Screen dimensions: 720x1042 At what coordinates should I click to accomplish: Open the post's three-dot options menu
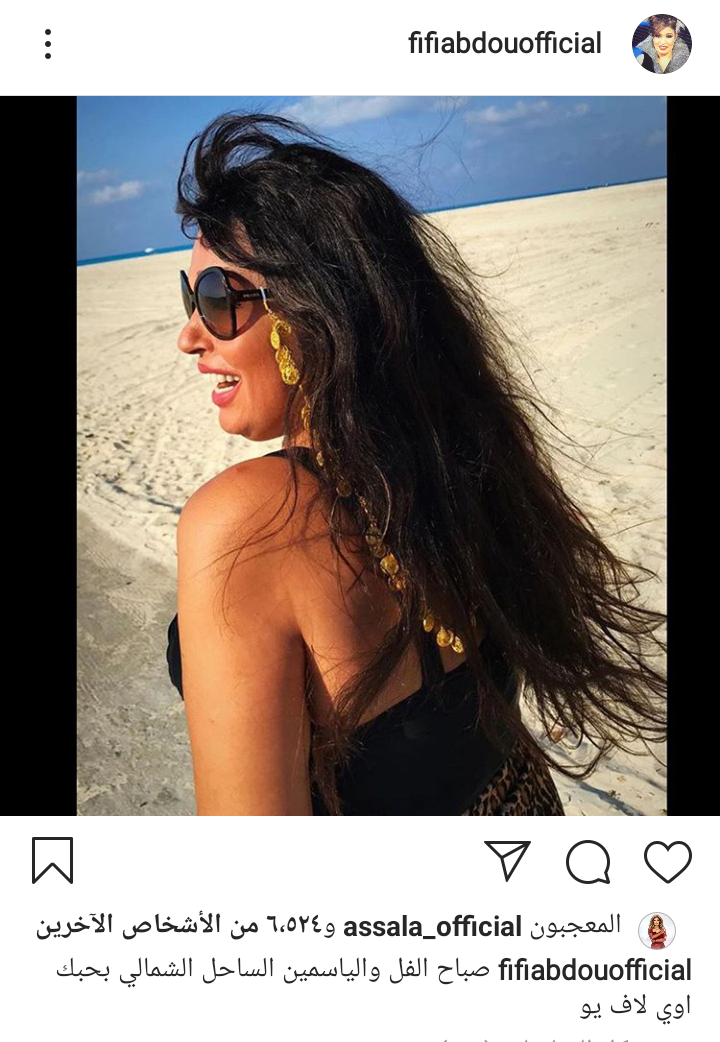[x=47, y=44]
